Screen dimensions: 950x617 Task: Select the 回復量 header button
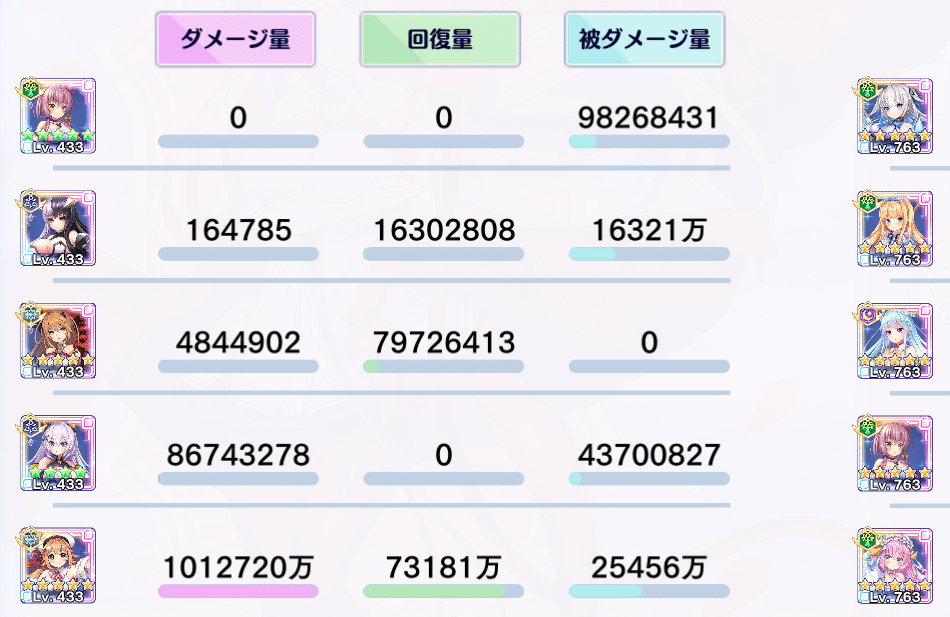440,40
